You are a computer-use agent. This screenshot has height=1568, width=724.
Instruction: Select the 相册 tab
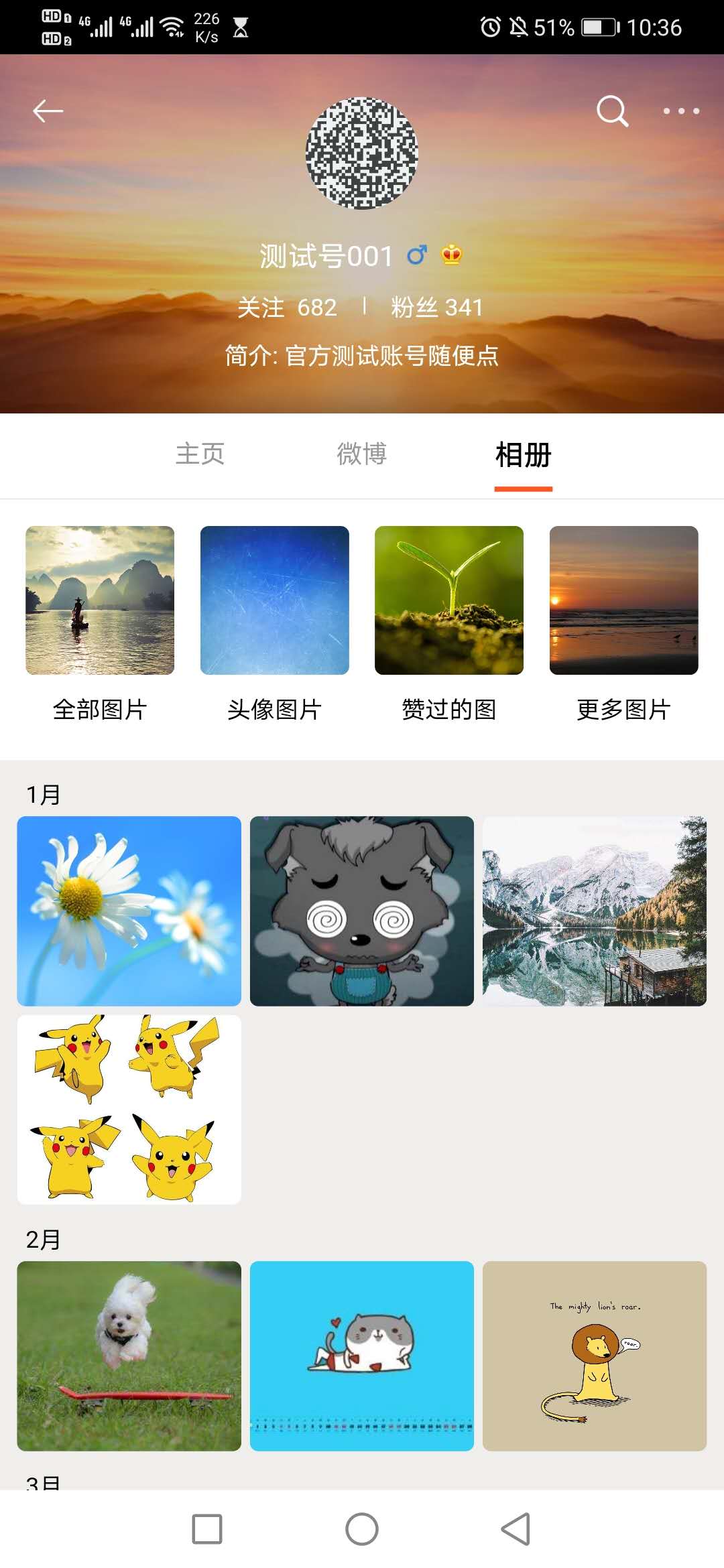click(x=523, y=455)
